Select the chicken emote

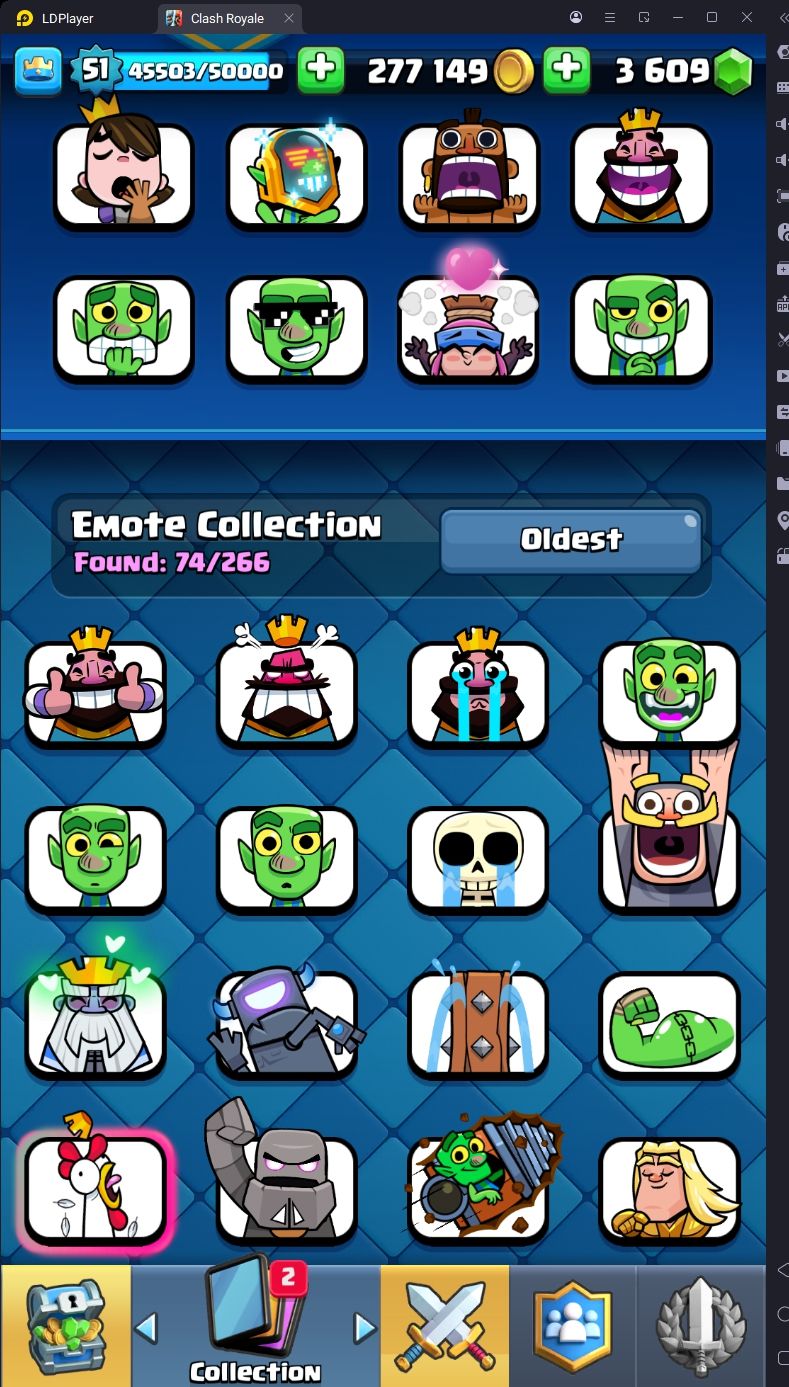[x=95, y=1190]
